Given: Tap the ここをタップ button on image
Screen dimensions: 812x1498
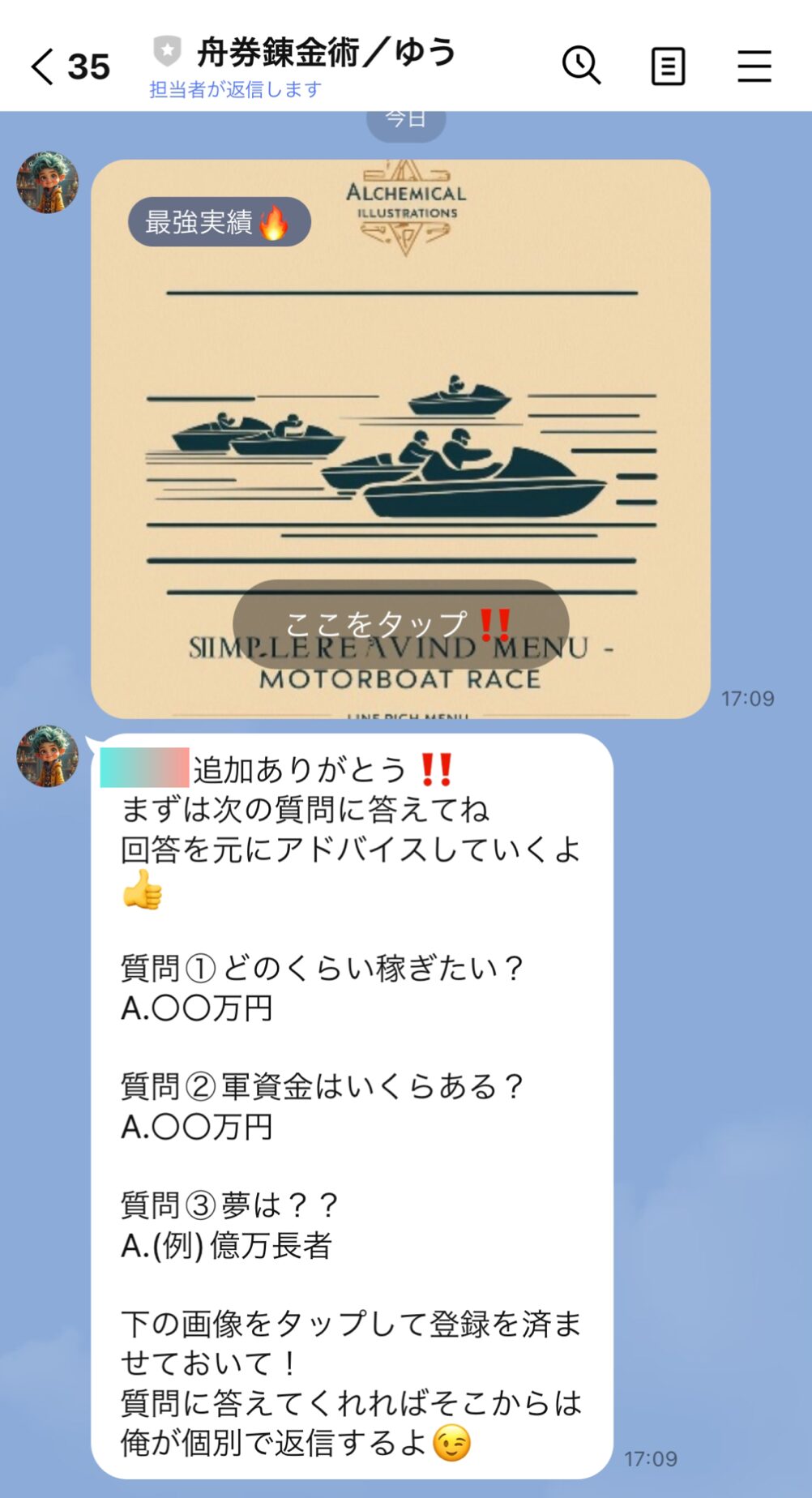Looking at the screenshot, I should click(x=400, y=623).
